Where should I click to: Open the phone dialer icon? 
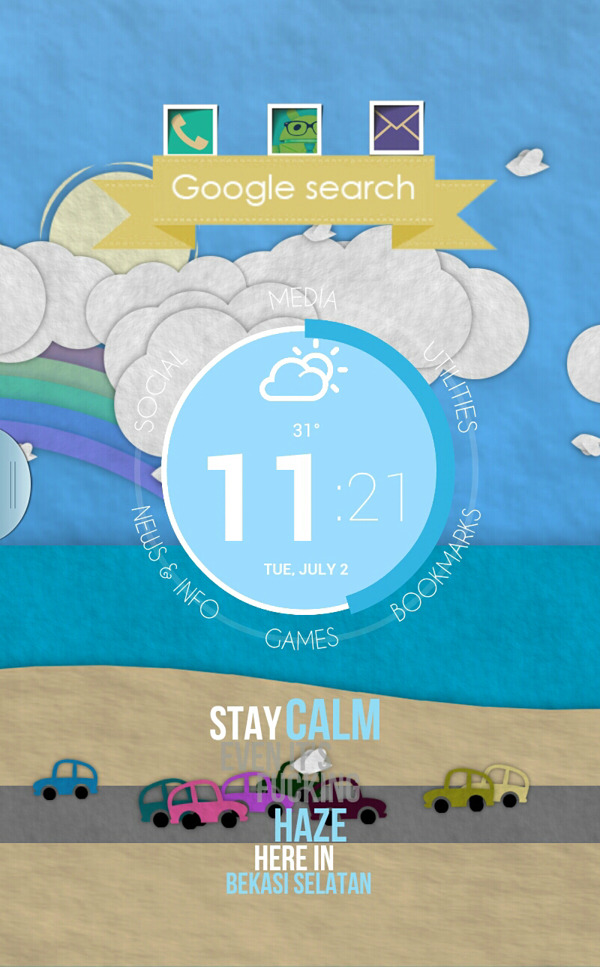pos(190,130)
